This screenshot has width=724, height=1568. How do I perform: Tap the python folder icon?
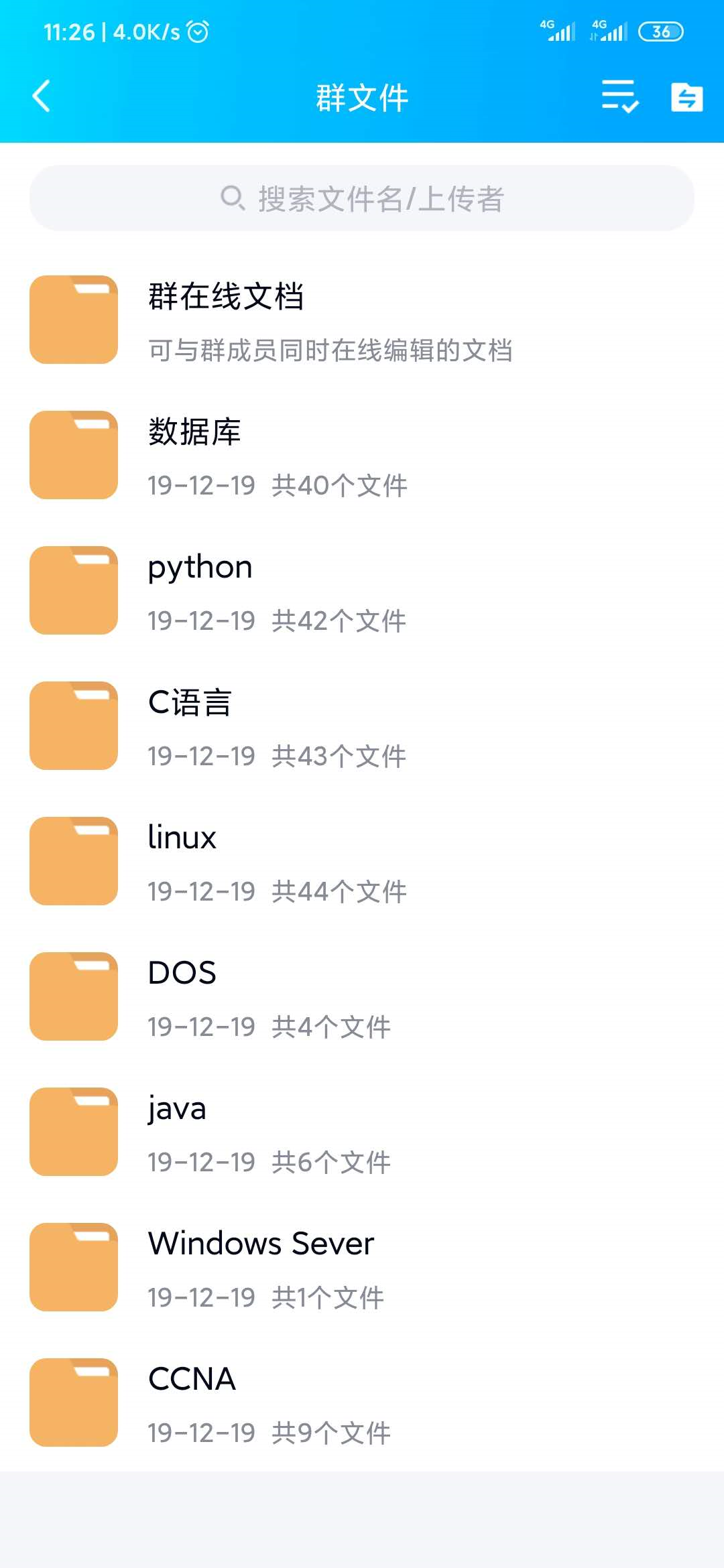click(74, 591)
